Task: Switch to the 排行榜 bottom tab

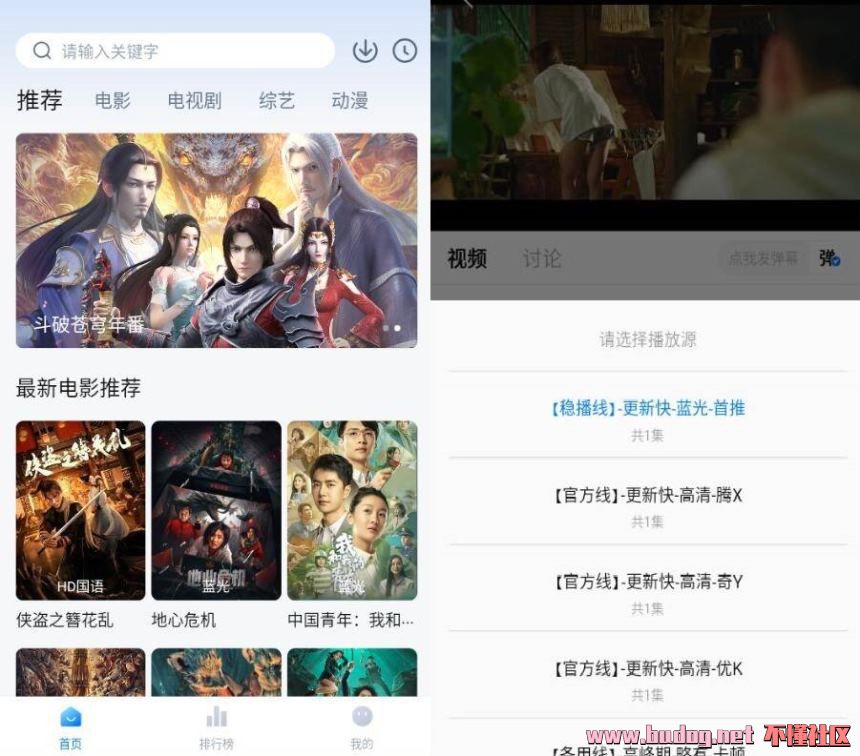Action: pyautogui.click(x=216, y=727)
